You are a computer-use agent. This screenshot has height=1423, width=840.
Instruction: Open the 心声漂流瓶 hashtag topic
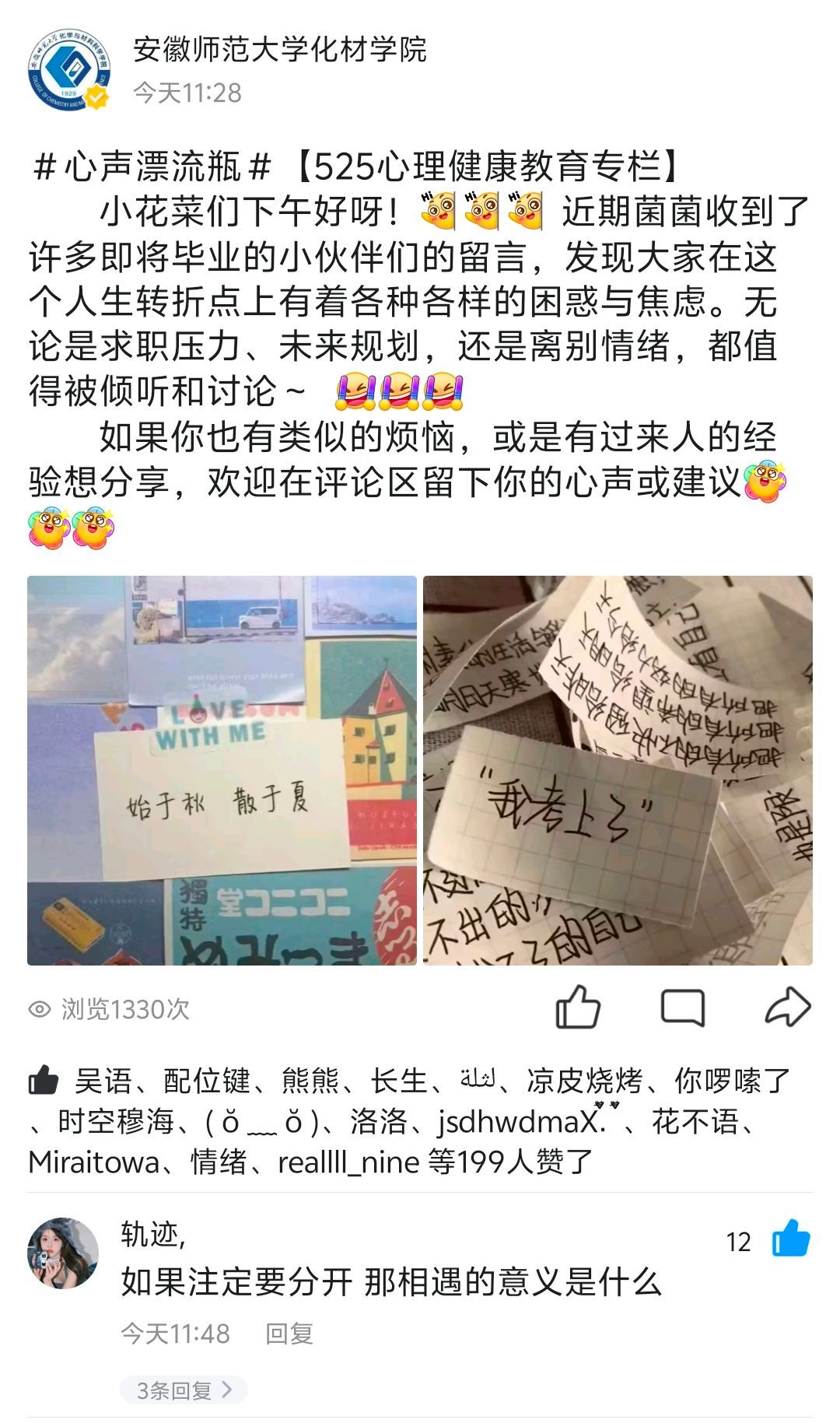pos(152,166)
